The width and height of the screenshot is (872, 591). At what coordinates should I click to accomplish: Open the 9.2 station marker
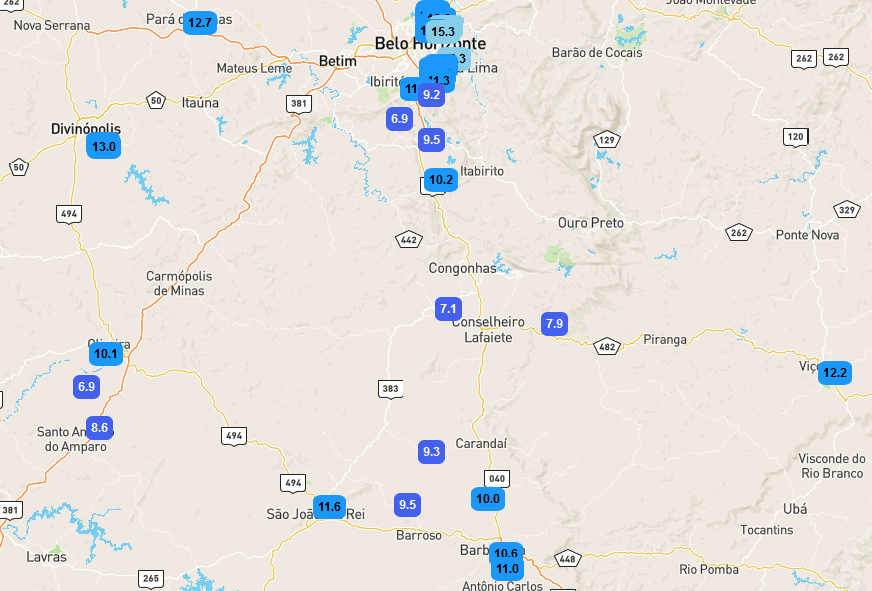[x=433, y=96]
